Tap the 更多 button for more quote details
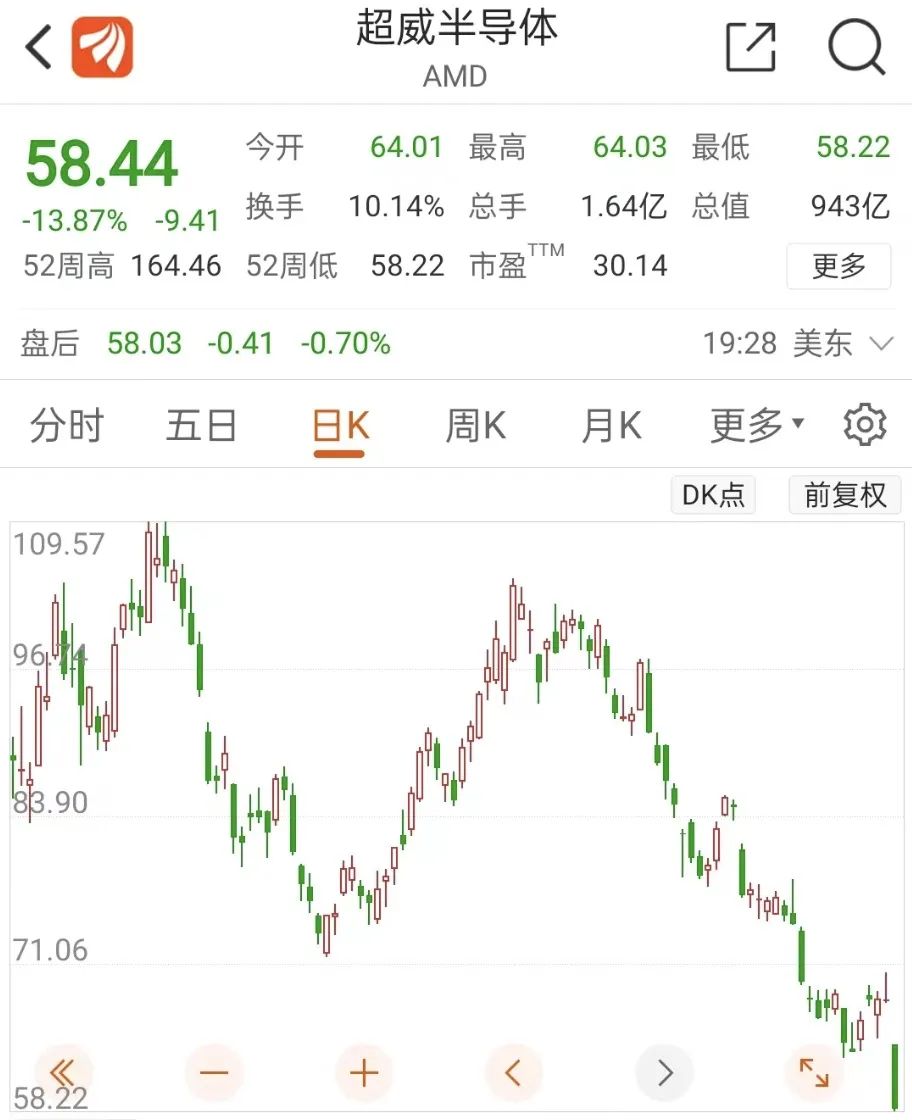This screenshot has height=1120, width=912. [838, 266]
